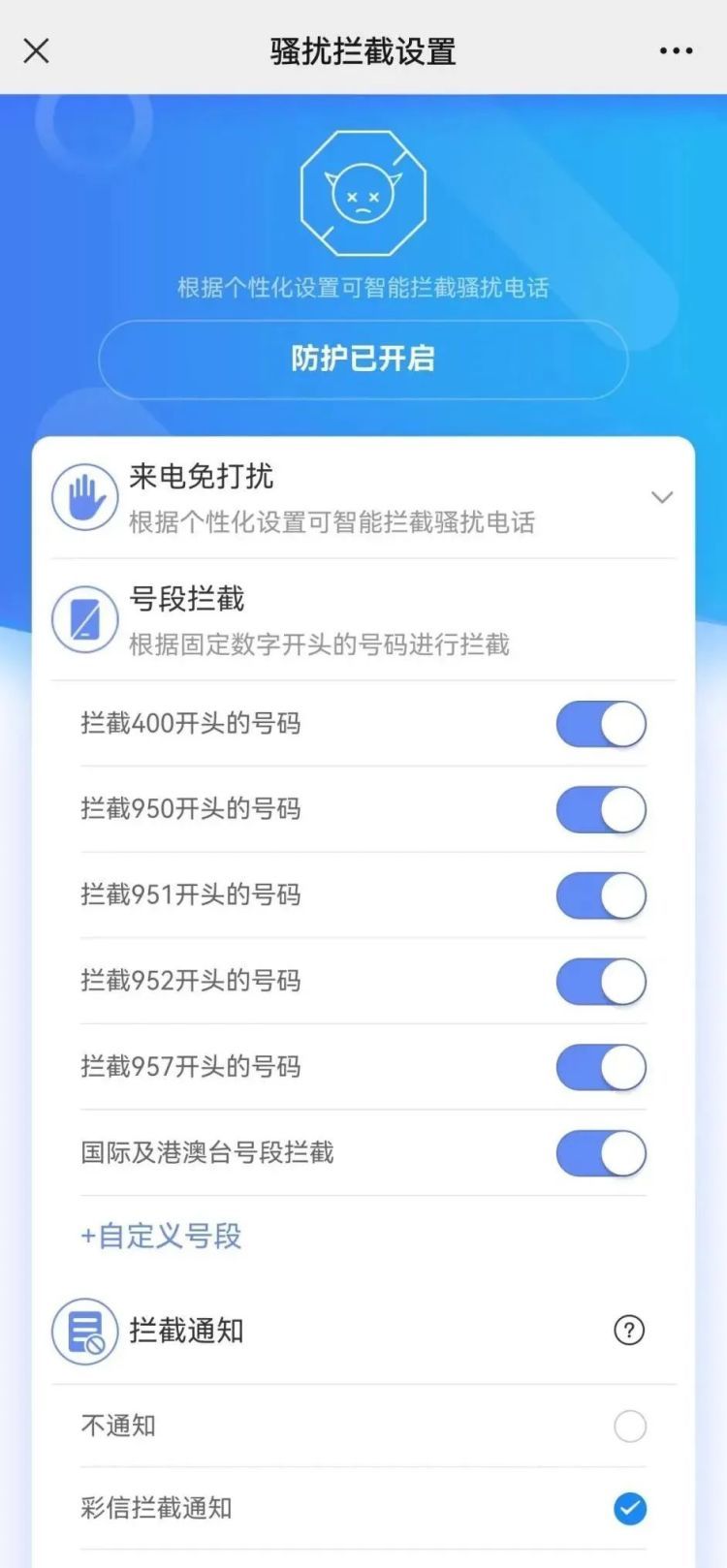Viewport: 727px width, 1568px height.
Task: Disable 952 prefix number interception
Action: (x=601, y=982)
